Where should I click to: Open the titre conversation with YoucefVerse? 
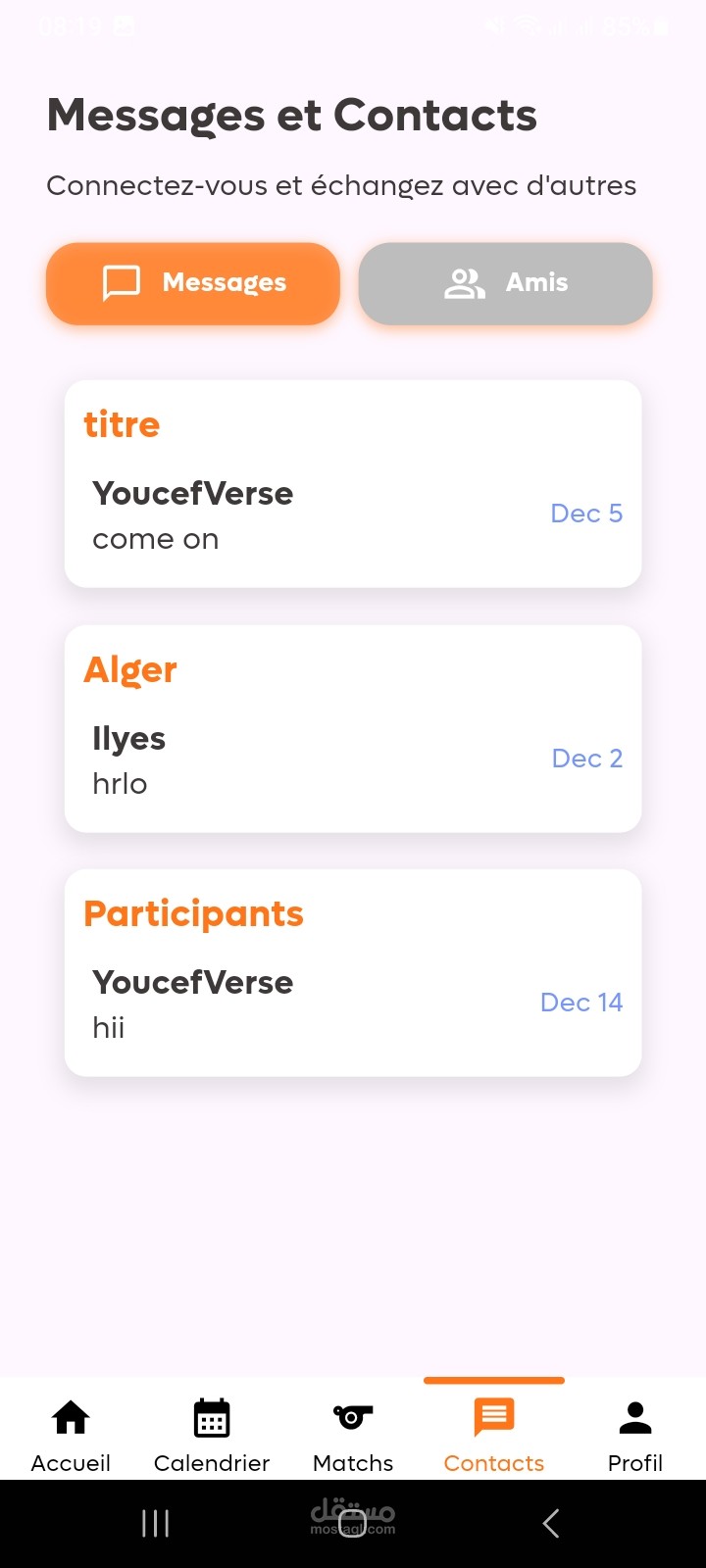point(353,484)
